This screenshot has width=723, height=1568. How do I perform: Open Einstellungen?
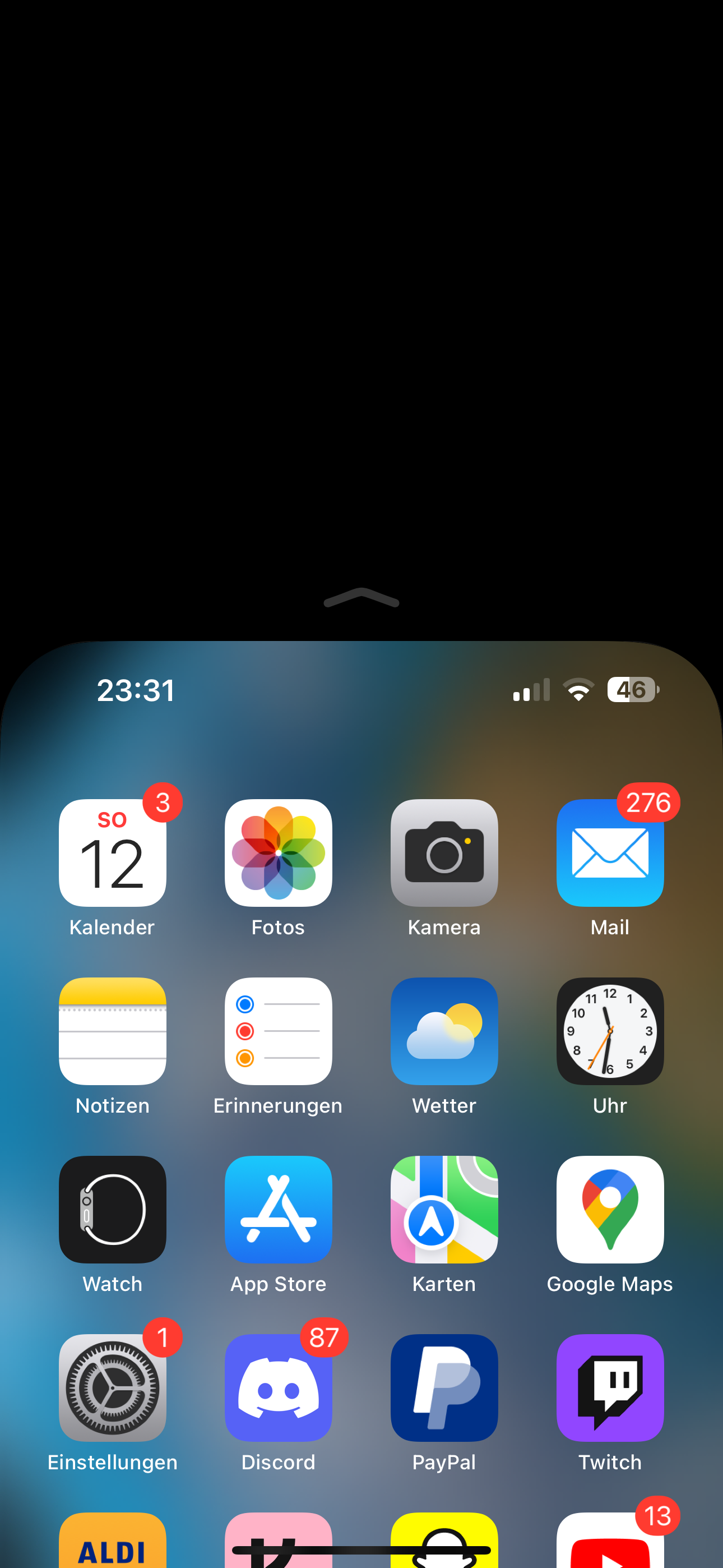pyautogui.click(x=113, y=1388)
